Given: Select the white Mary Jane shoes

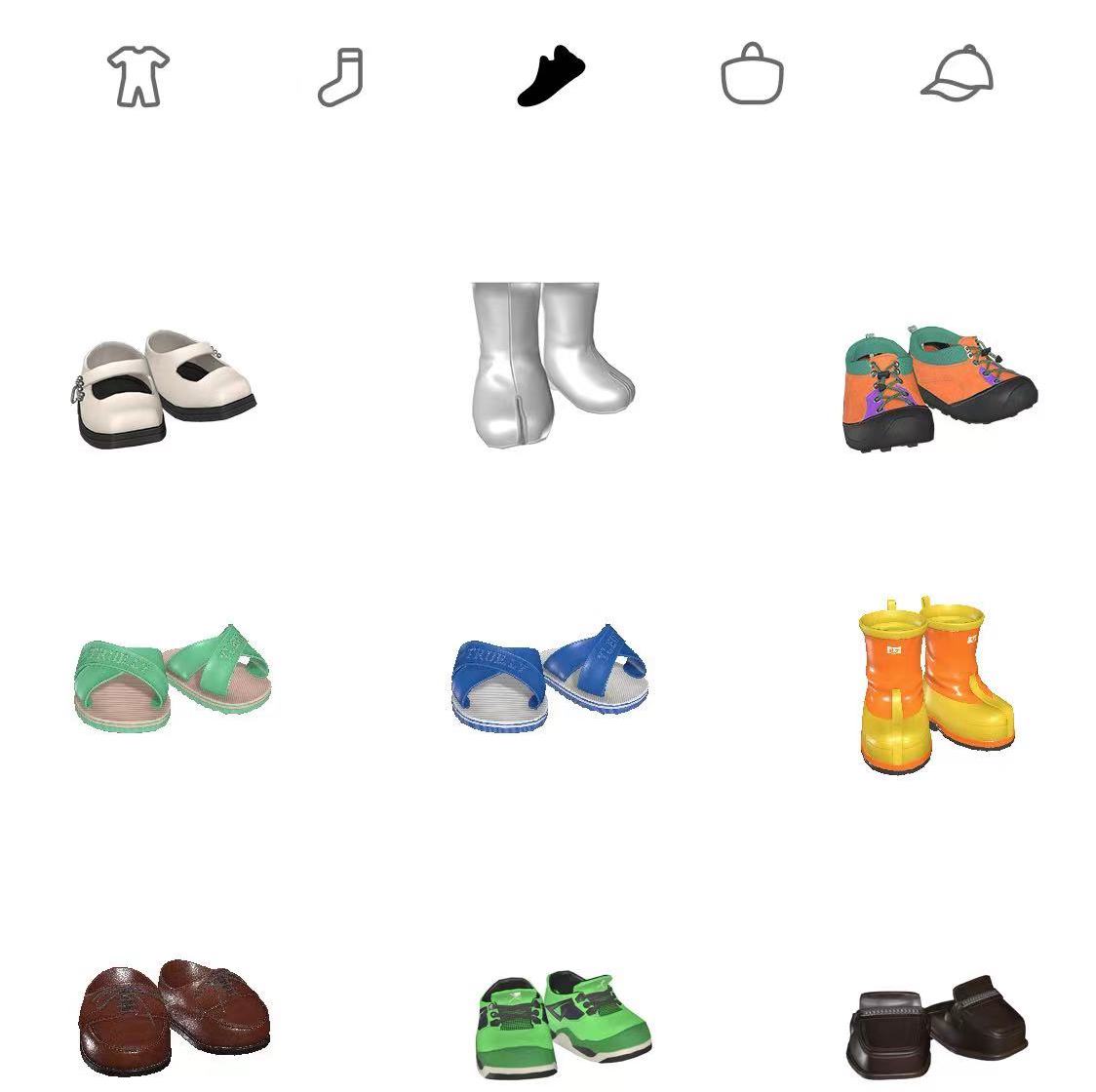Looking at the screenshot, I should coord(166,388).
